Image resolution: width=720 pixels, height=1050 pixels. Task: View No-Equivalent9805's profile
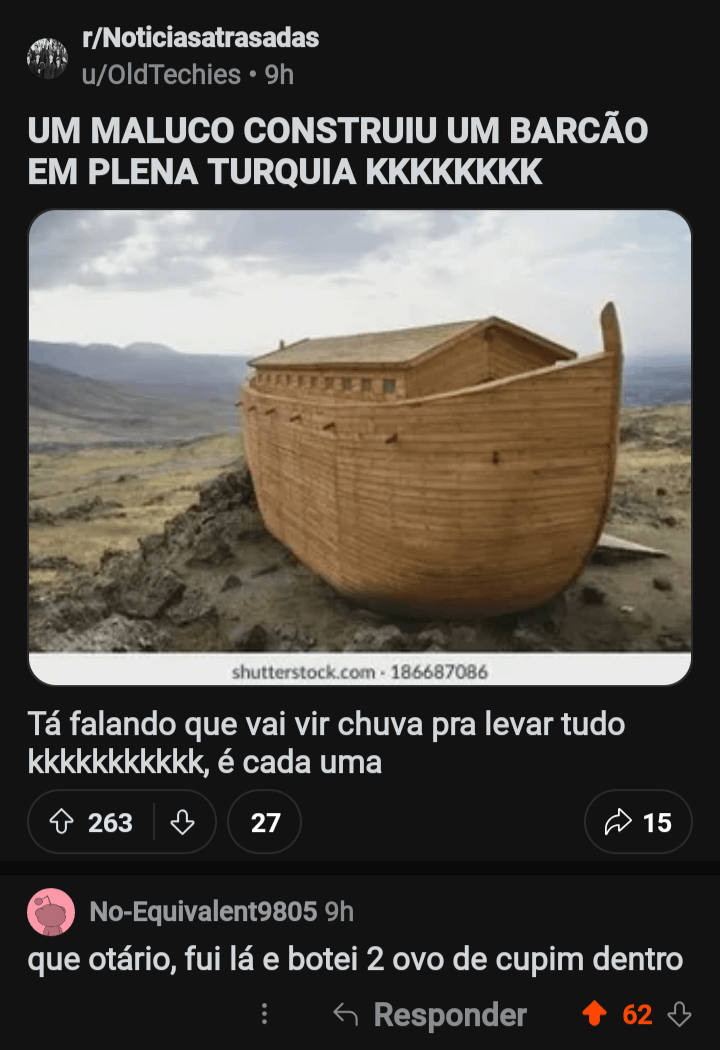[x=204, y=911]
